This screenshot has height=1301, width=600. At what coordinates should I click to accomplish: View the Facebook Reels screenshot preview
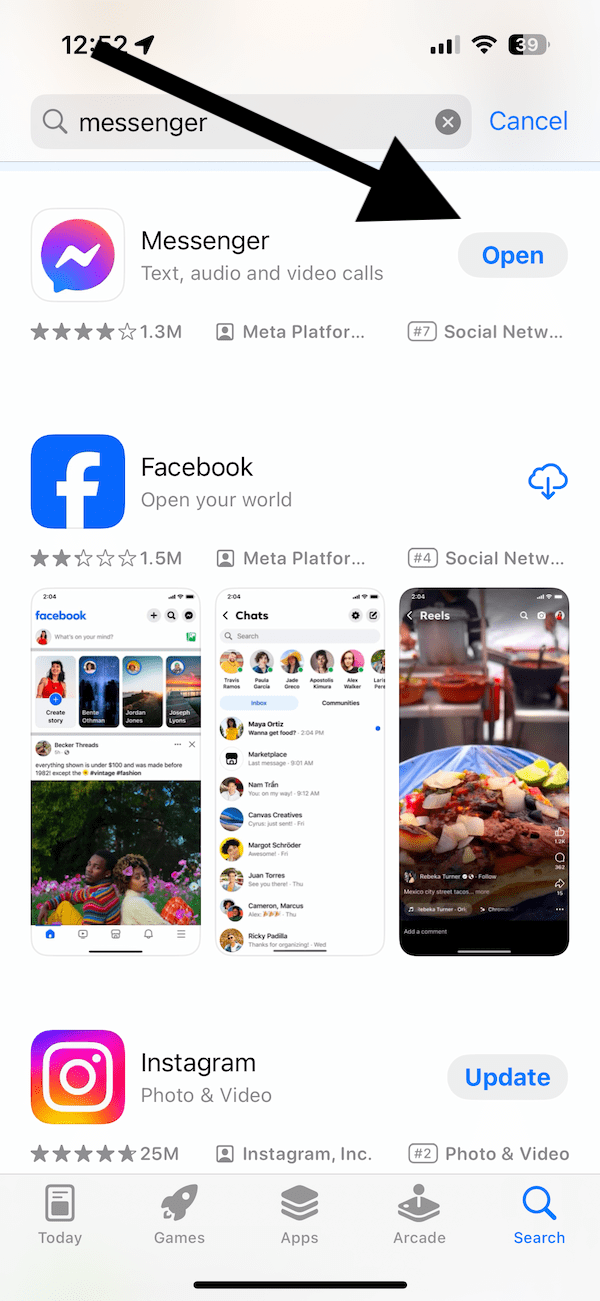[x=484, y=772]
